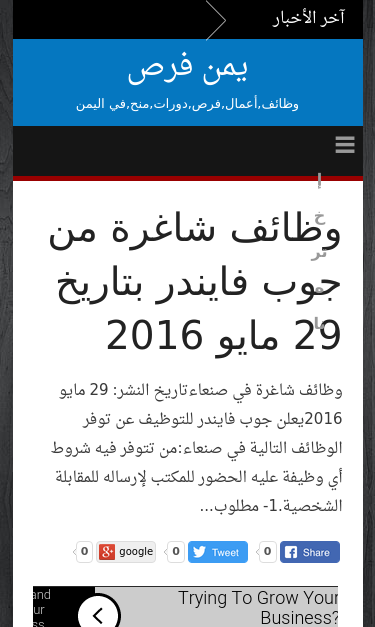Open the Trying To Grow Your Business ad
Image resolution: width=375 pixels, height=627 pixels.
258,607
